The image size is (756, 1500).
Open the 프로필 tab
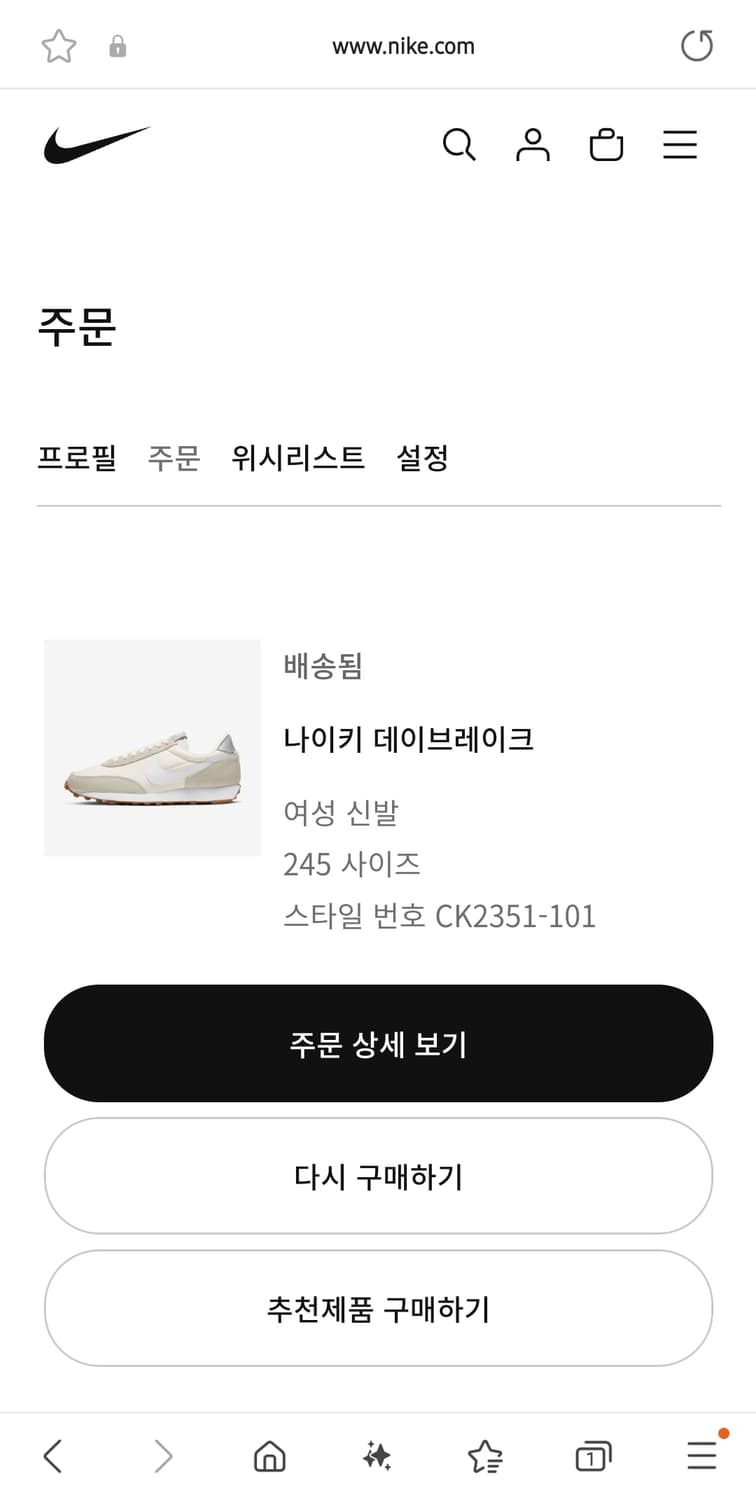point(78,458)
